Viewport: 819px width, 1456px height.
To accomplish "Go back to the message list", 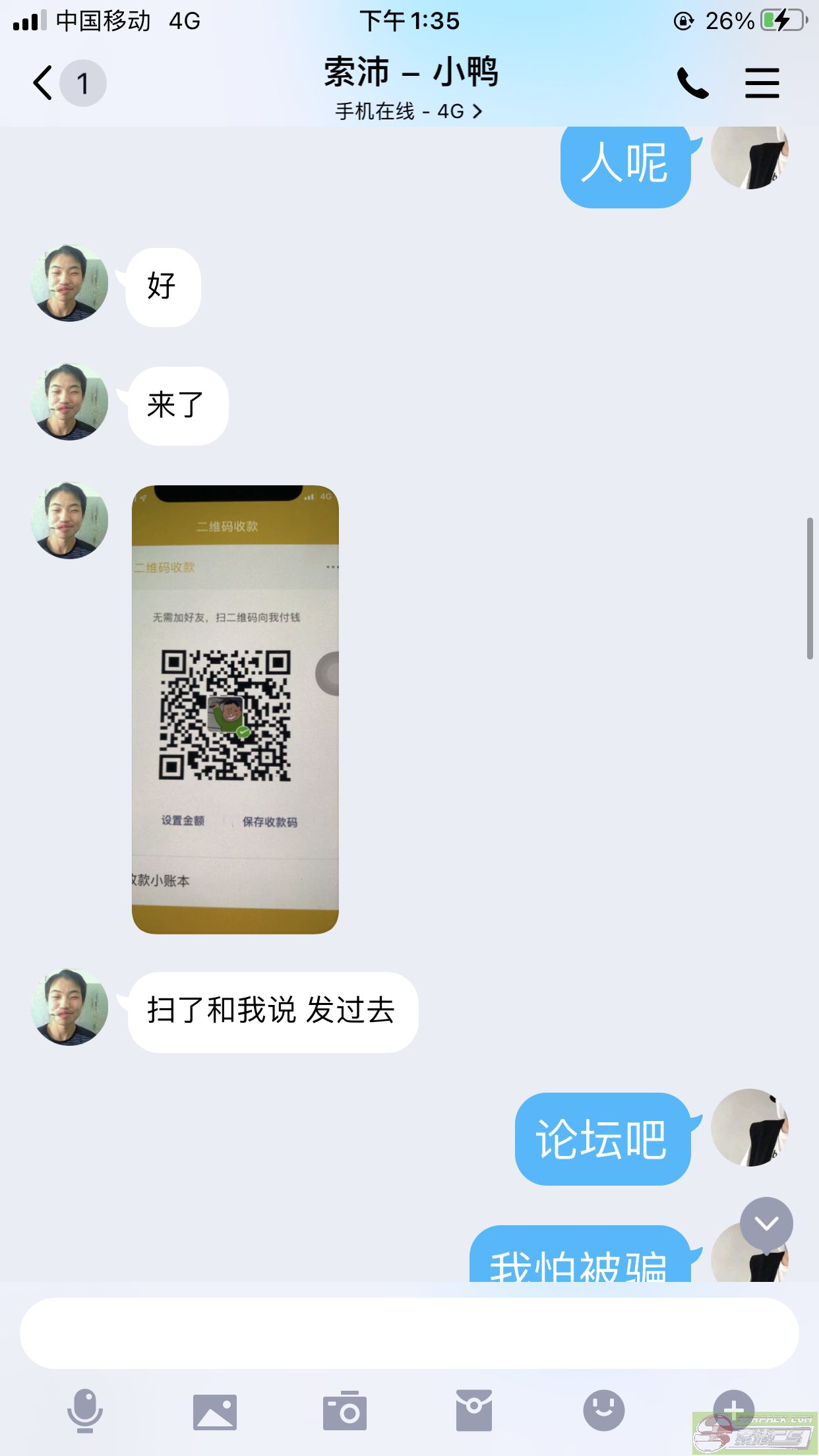I will [x=44, y=83].
